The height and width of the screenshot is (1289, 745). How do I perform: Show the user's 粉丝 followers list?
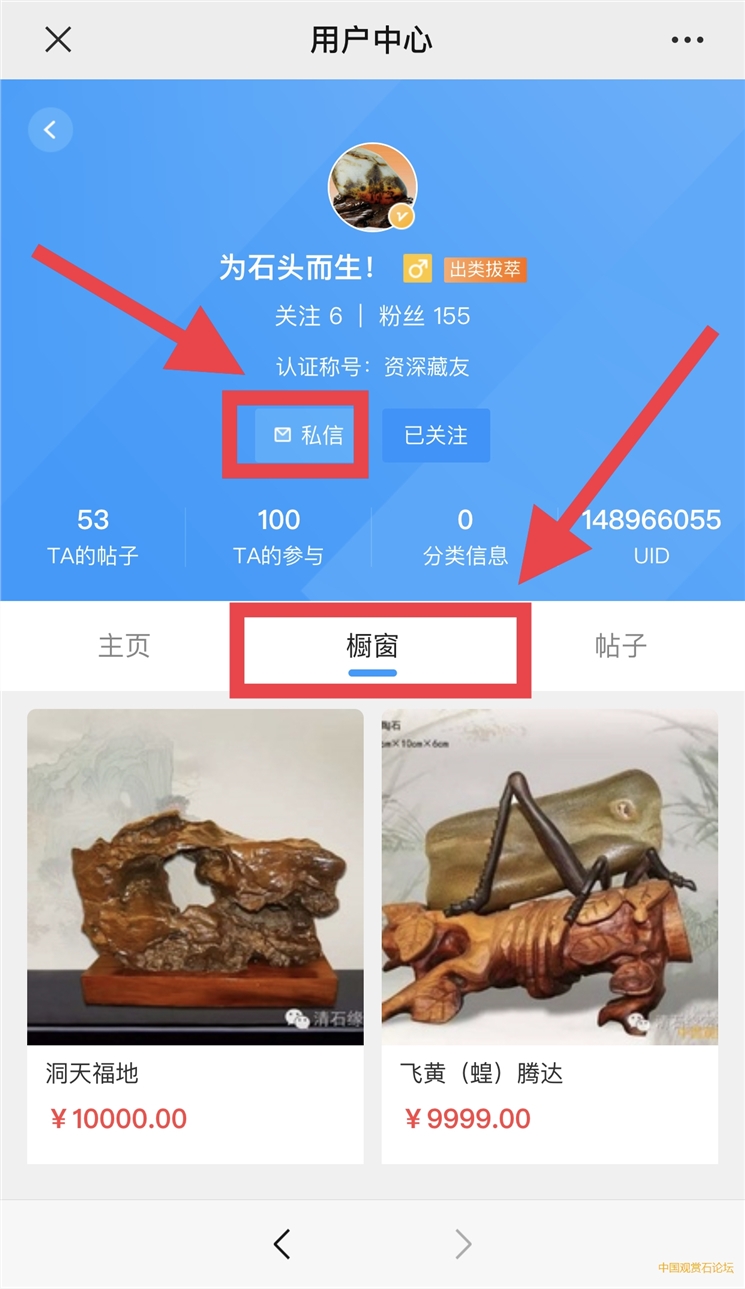[x=424, y=317]
